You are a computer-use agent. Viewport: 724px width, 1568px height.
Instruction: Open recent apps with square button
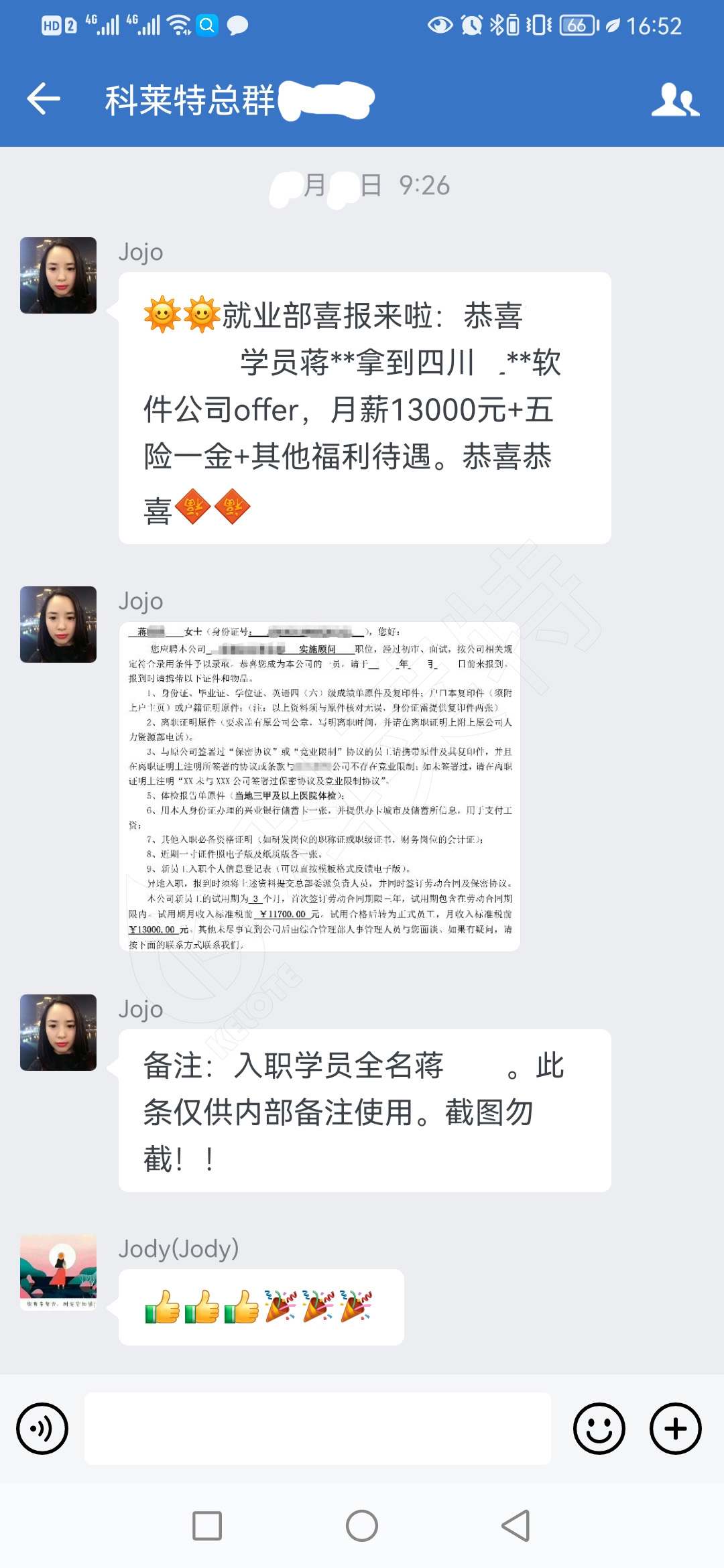tap(207, 1526)
